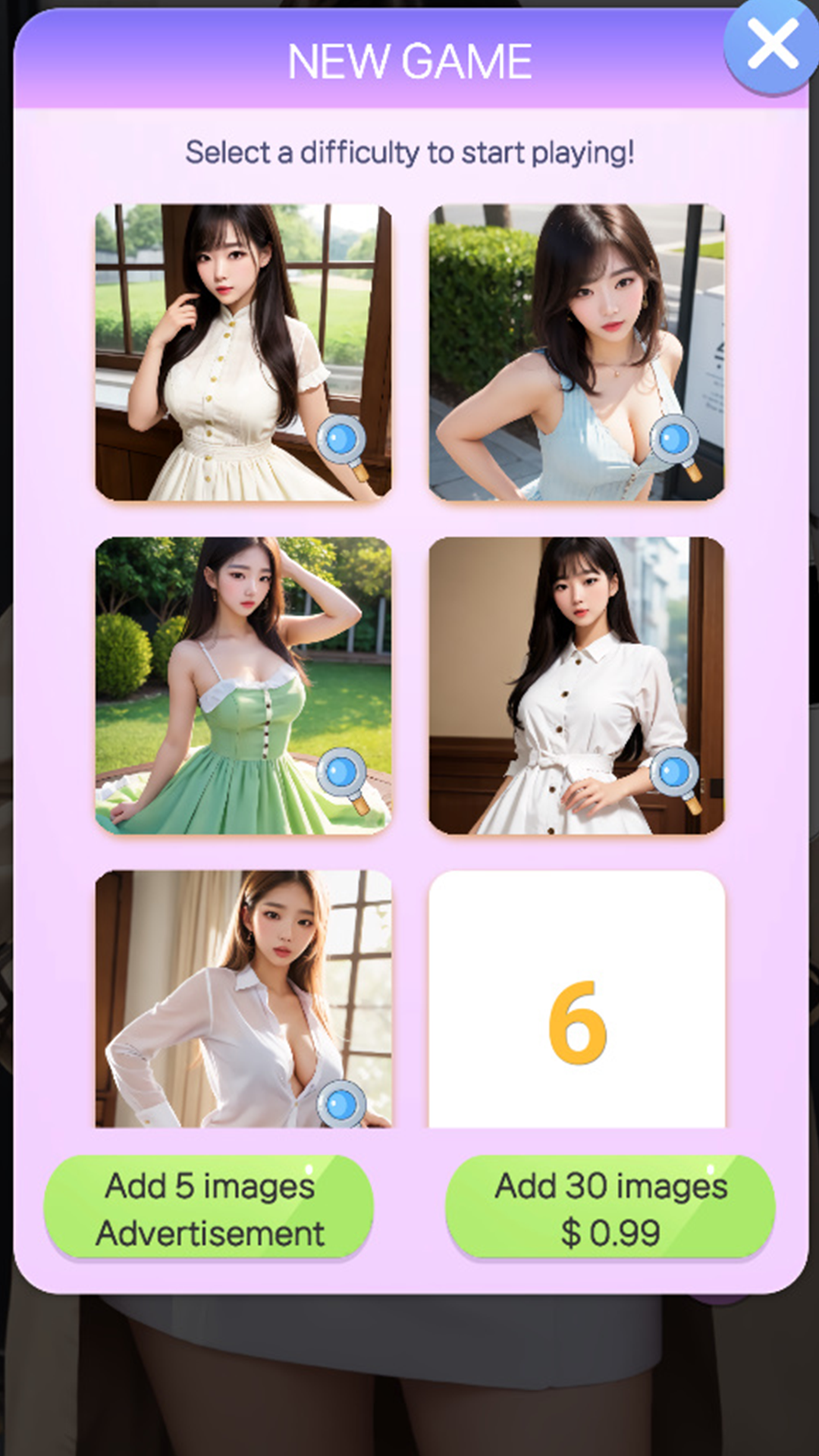Select the cream button-dress puzzle image

(243, 352)
